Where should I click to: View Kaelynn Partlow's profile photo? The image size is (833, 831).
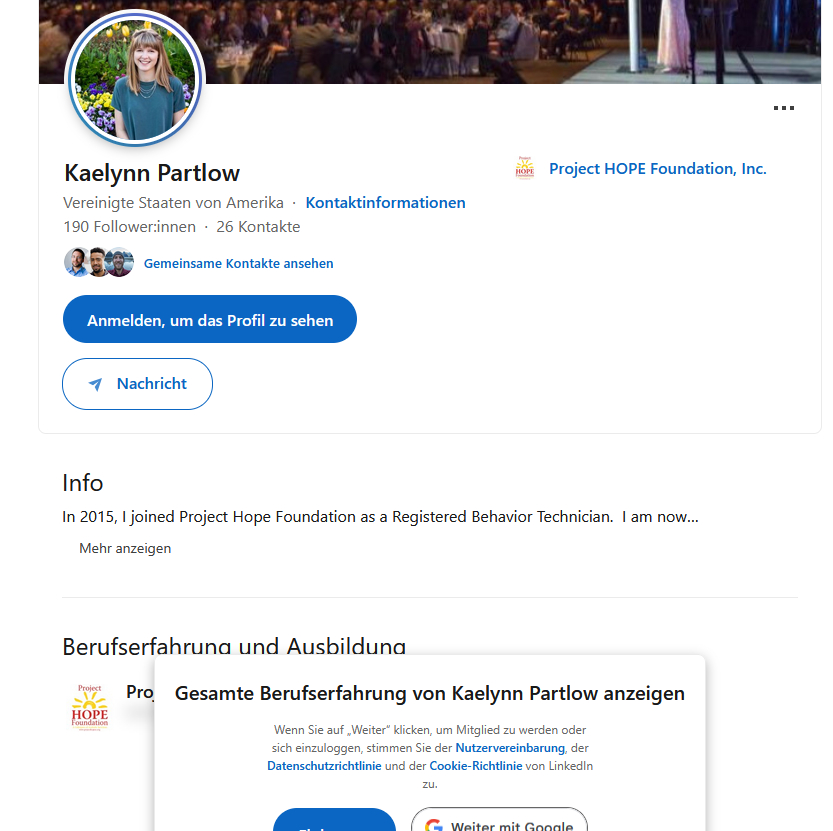(x=135, y=80)
